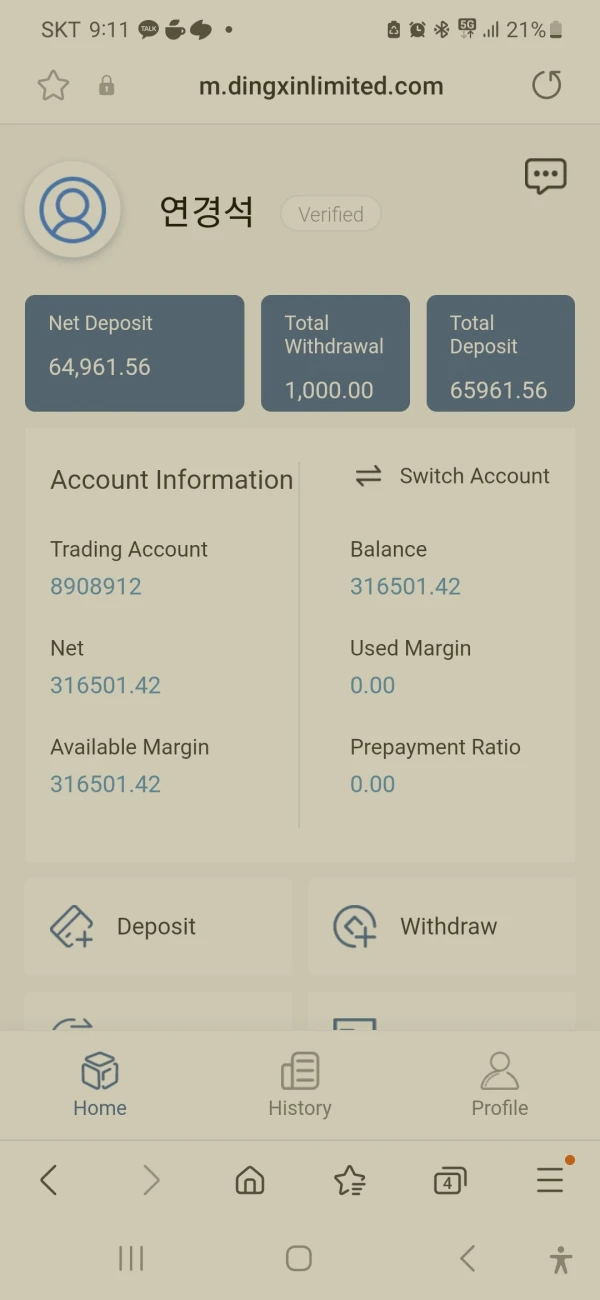
Task: Switch to the Profile tab
Action: click(499, 1084)
